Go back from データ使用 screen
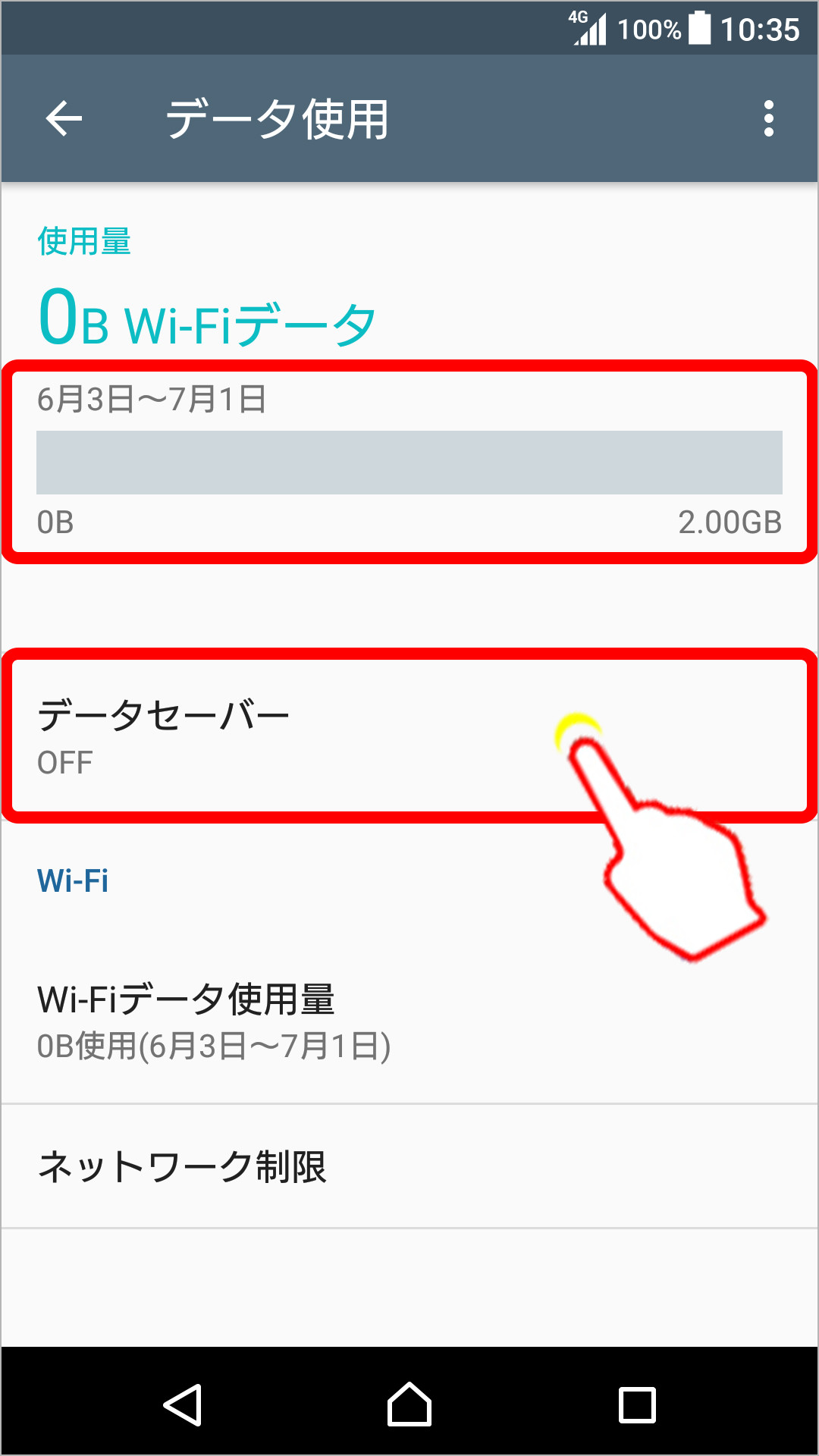The width and height of the screenshot is (819, 1456). [x=64, y=119]
